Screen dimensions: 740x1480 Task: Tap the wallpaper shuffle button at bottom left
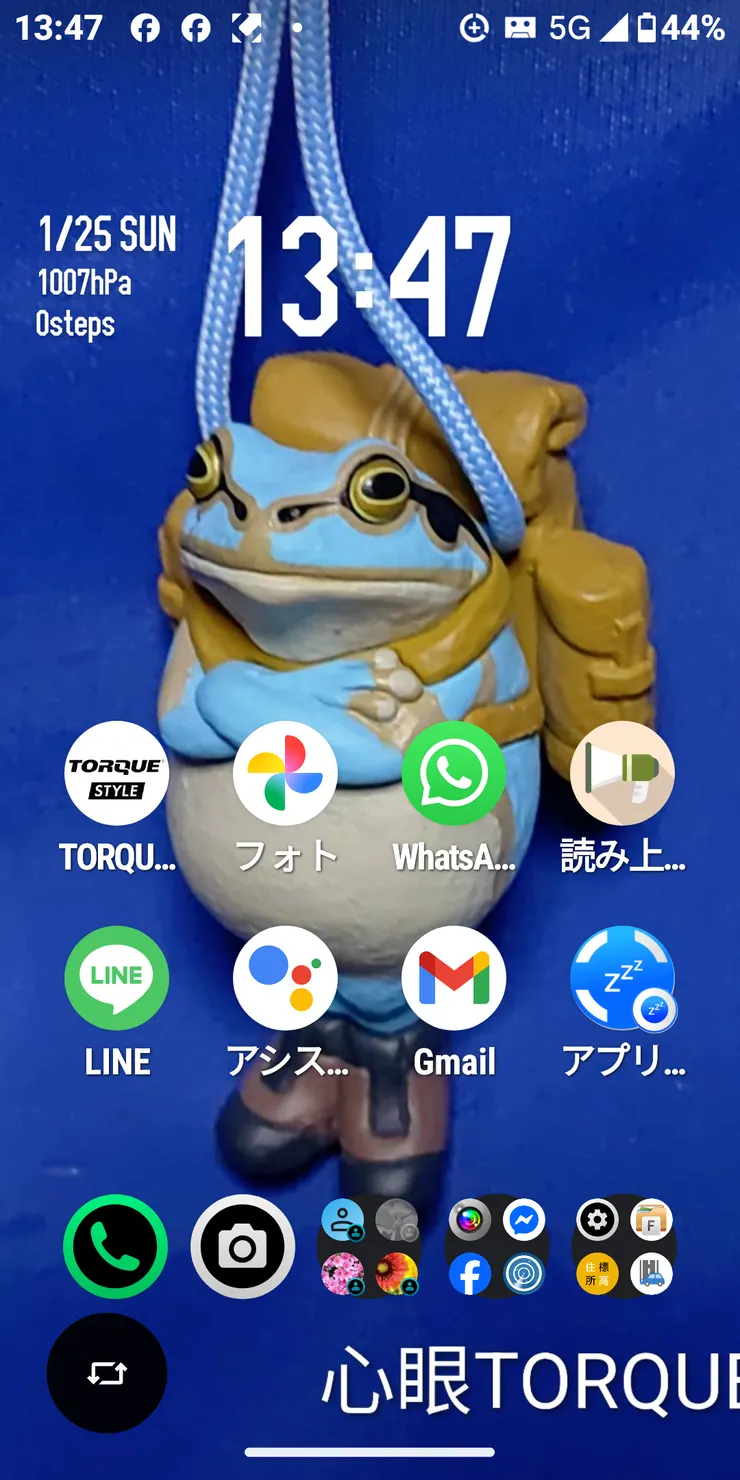(106, 1372)
